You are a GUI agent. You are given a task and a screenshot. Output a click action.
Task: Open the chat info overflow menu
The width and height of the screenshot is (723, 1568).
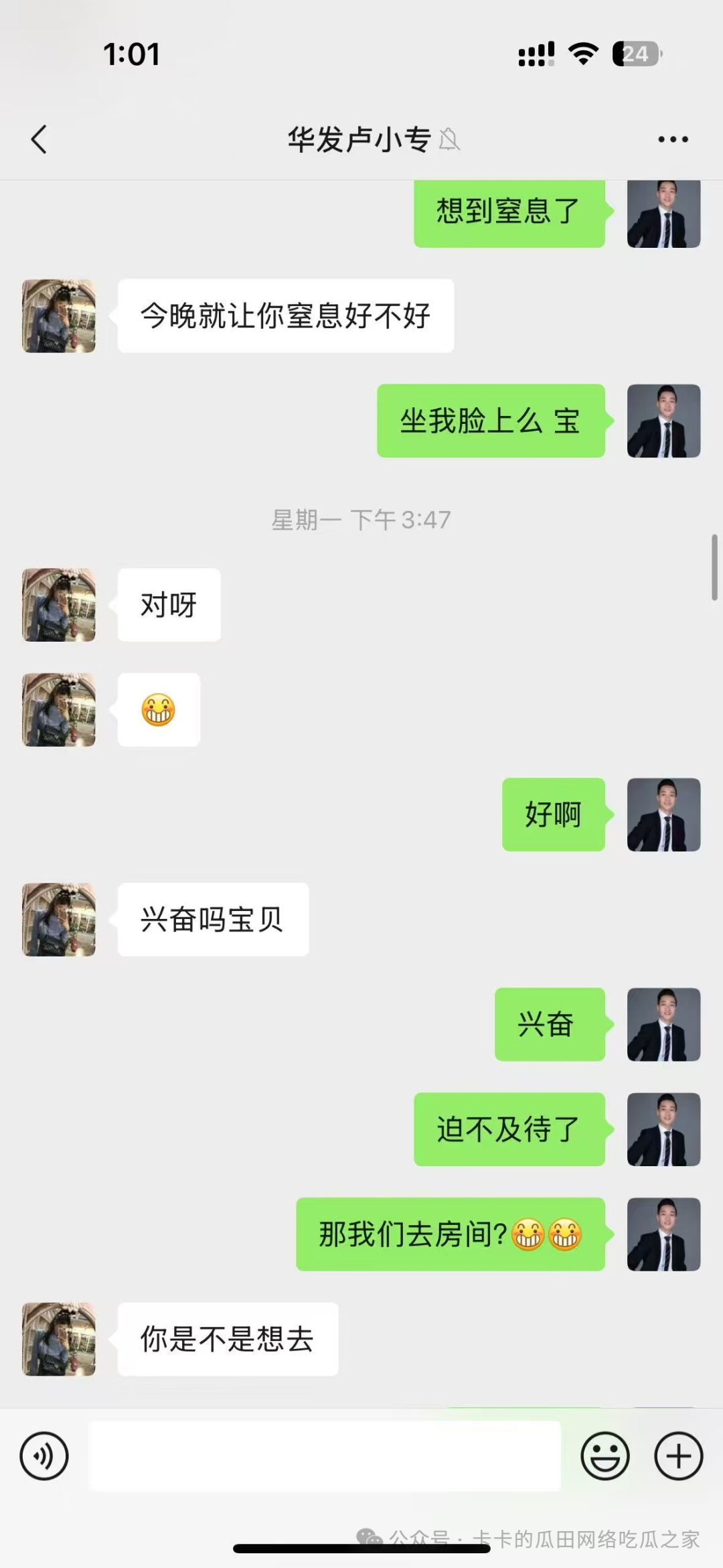point(672,139)
